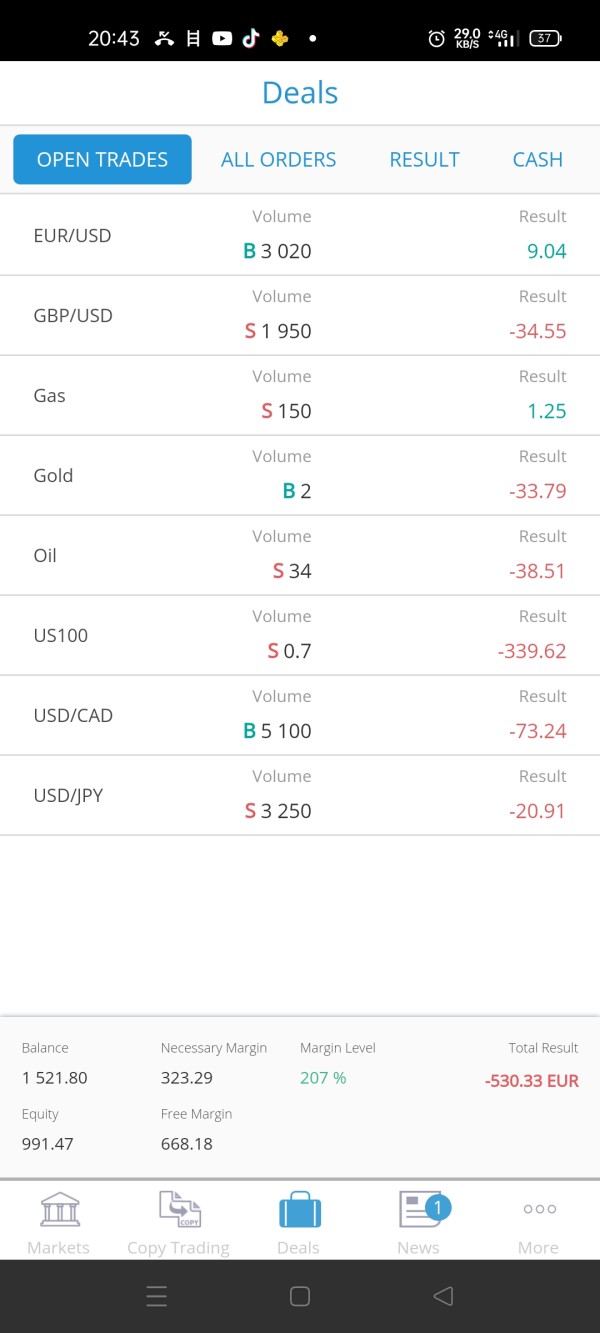The height and width of the screenshot is (1333, 600).
Task: Open the GBP/USD trade
Action: (x=300, y=315)
